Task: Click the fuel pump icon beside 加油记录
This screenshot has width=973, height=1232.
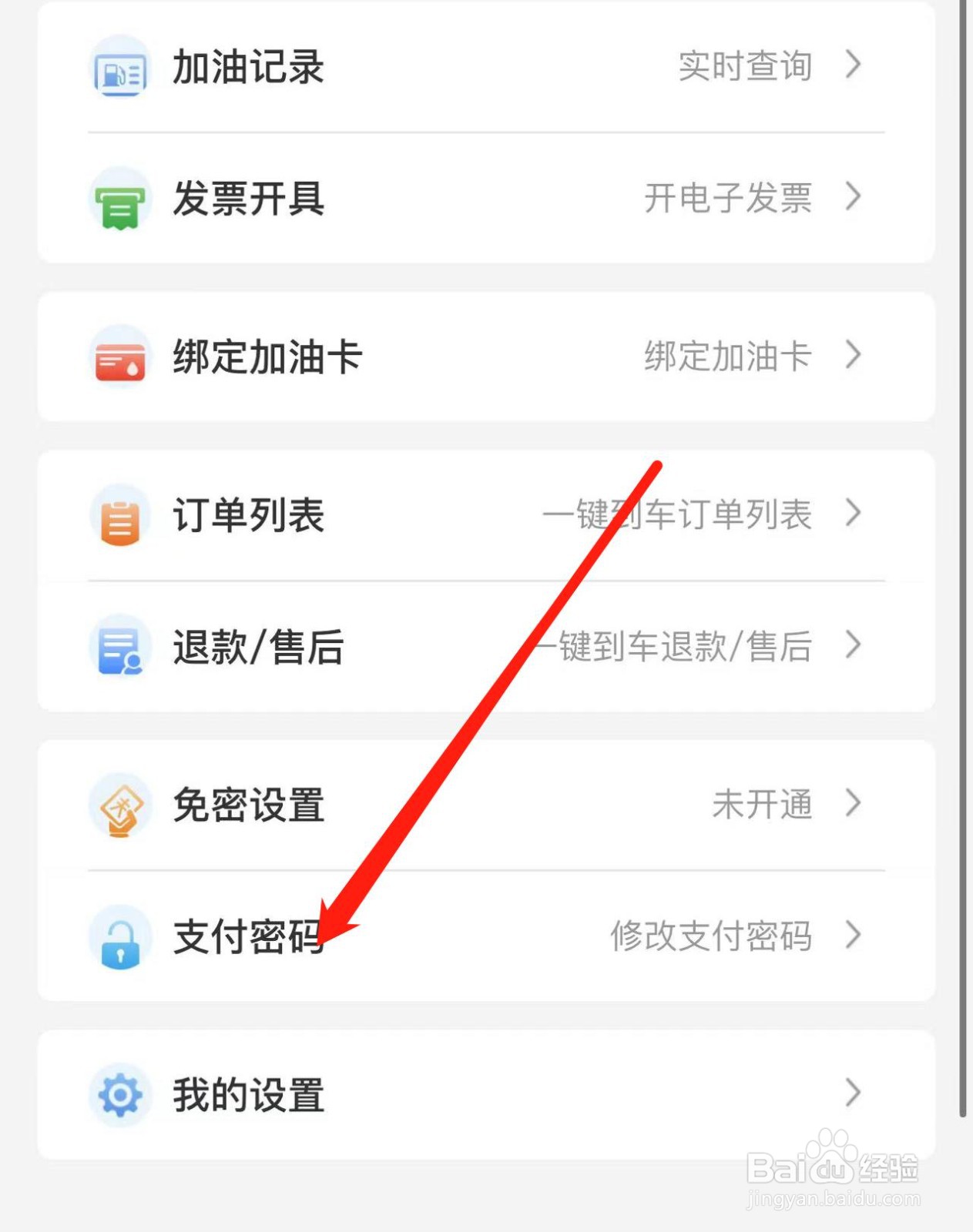Action: 119,69
